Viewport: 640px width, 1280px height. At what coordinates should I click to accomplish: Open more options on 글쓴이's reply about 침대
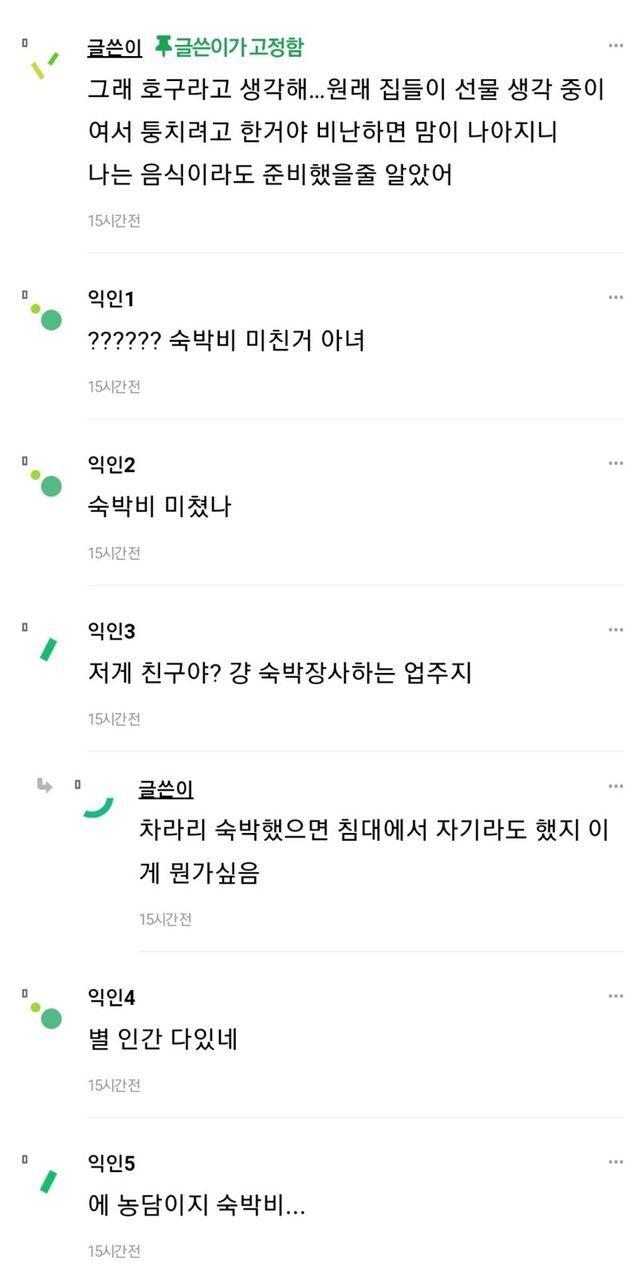[616, 787]
